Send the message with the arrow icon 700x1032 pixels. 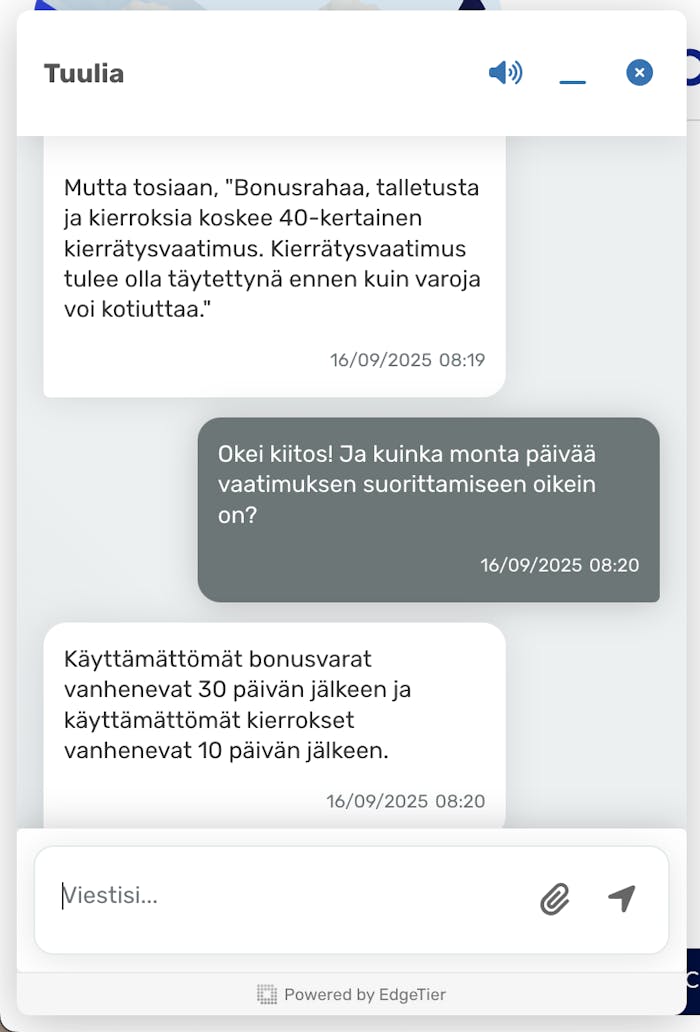[x=622, y=898]
